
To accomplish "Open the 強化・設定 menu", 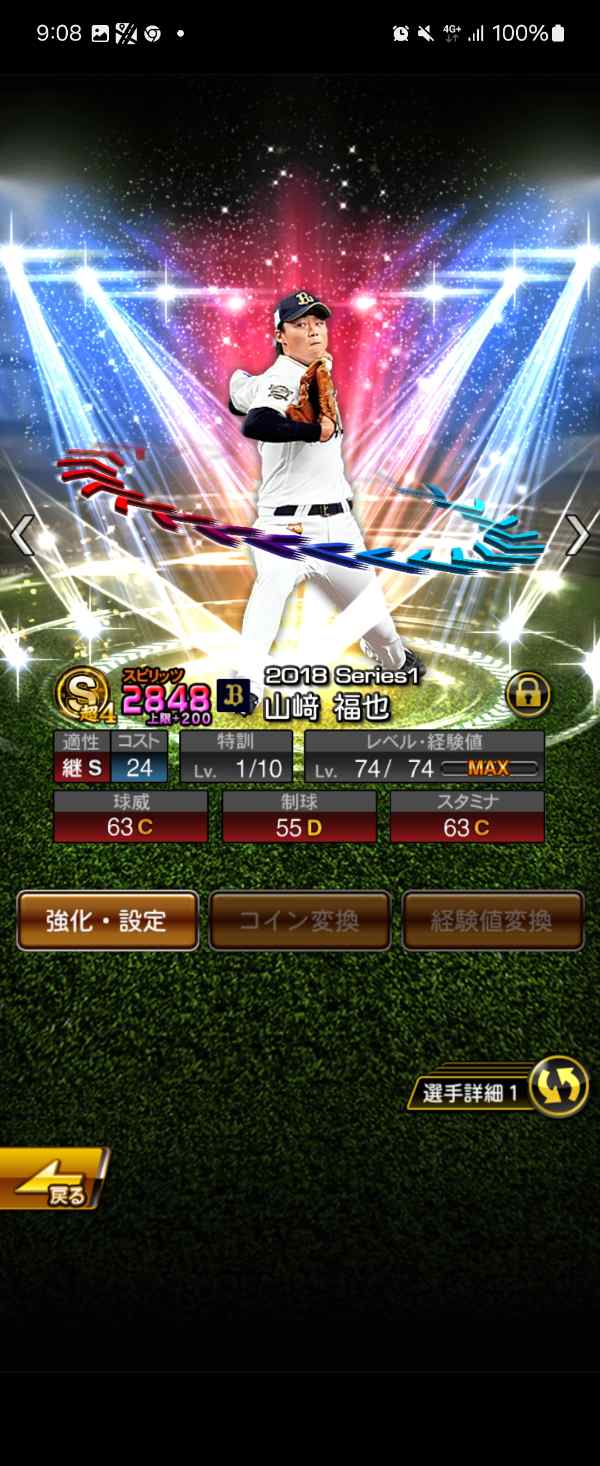I will click(x=107, y=920).
